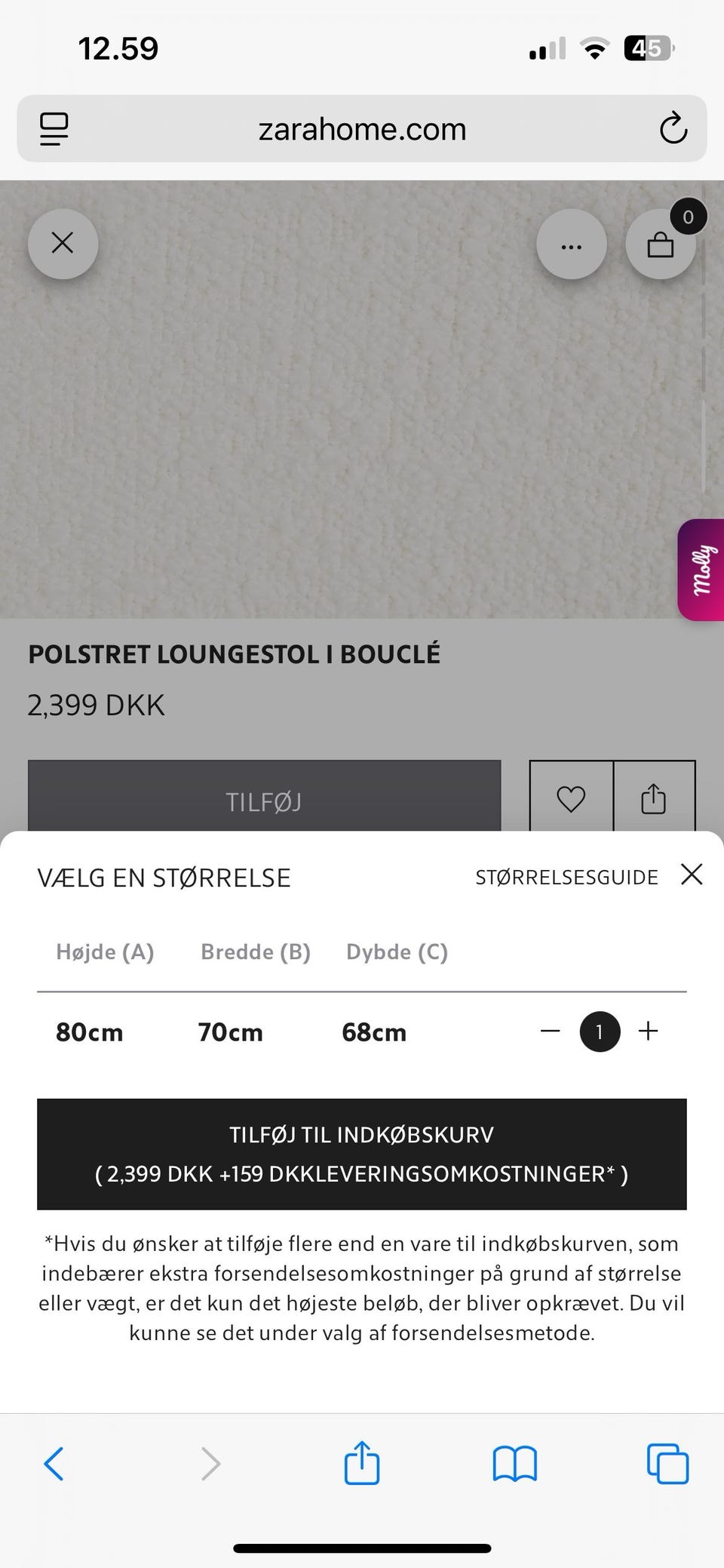The image size is (724, 1568).
Task: Open the STØRRELSESGUIDE size guide
Action: (566, 876)
